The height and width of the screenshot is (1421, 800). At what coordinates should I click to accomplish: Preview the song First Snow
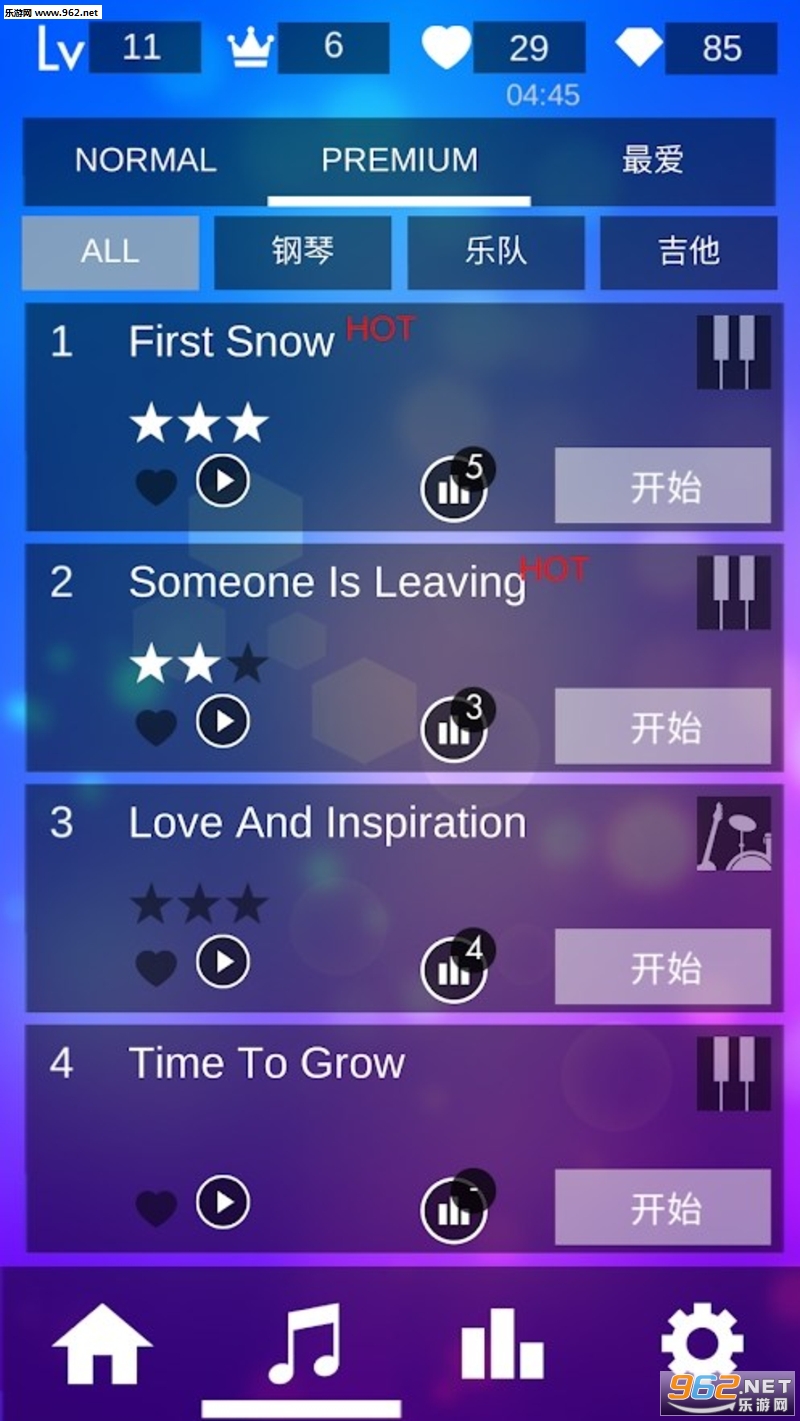click(x=222, y=481)
